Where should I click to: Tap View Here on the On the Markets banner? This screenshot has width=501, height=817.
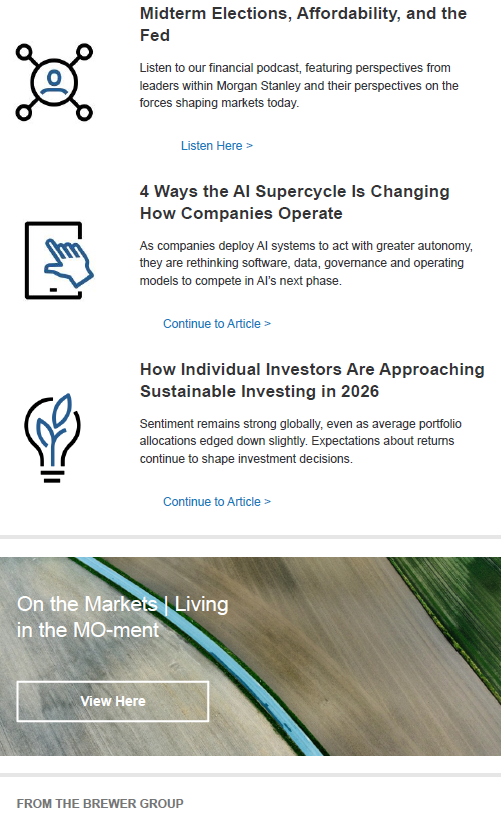click(x=112, y=701)
